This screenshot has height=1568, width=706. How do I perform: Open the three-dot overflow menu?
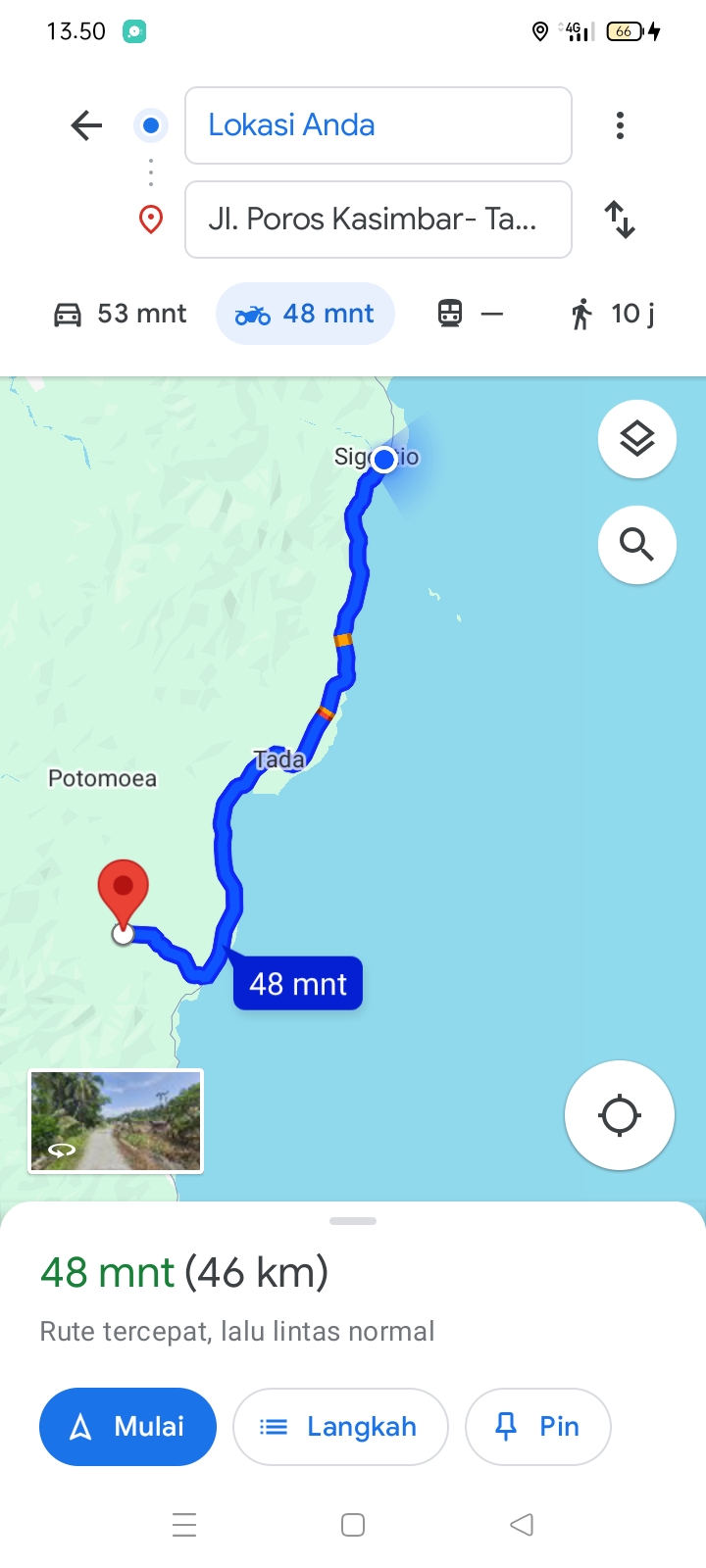pyautogui.click(x=620, y=125)
